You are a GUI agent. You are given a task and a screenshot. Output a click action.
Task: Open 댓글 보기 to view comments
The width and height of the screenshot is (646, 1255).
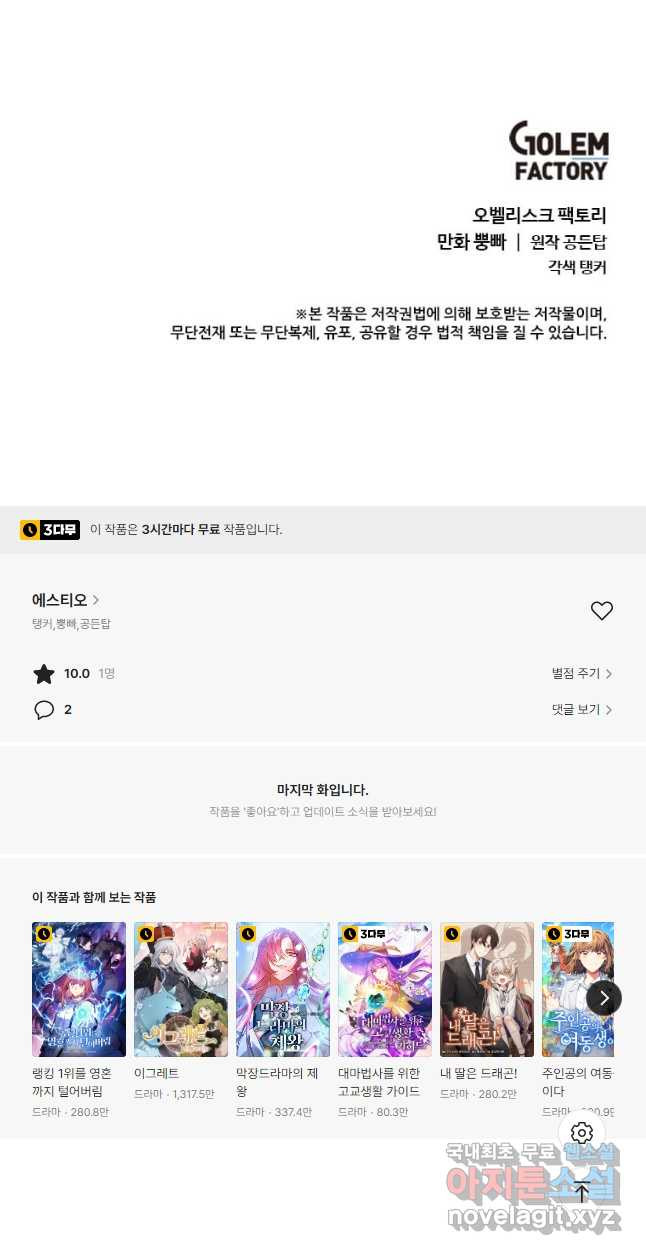[x=581, y=710]
